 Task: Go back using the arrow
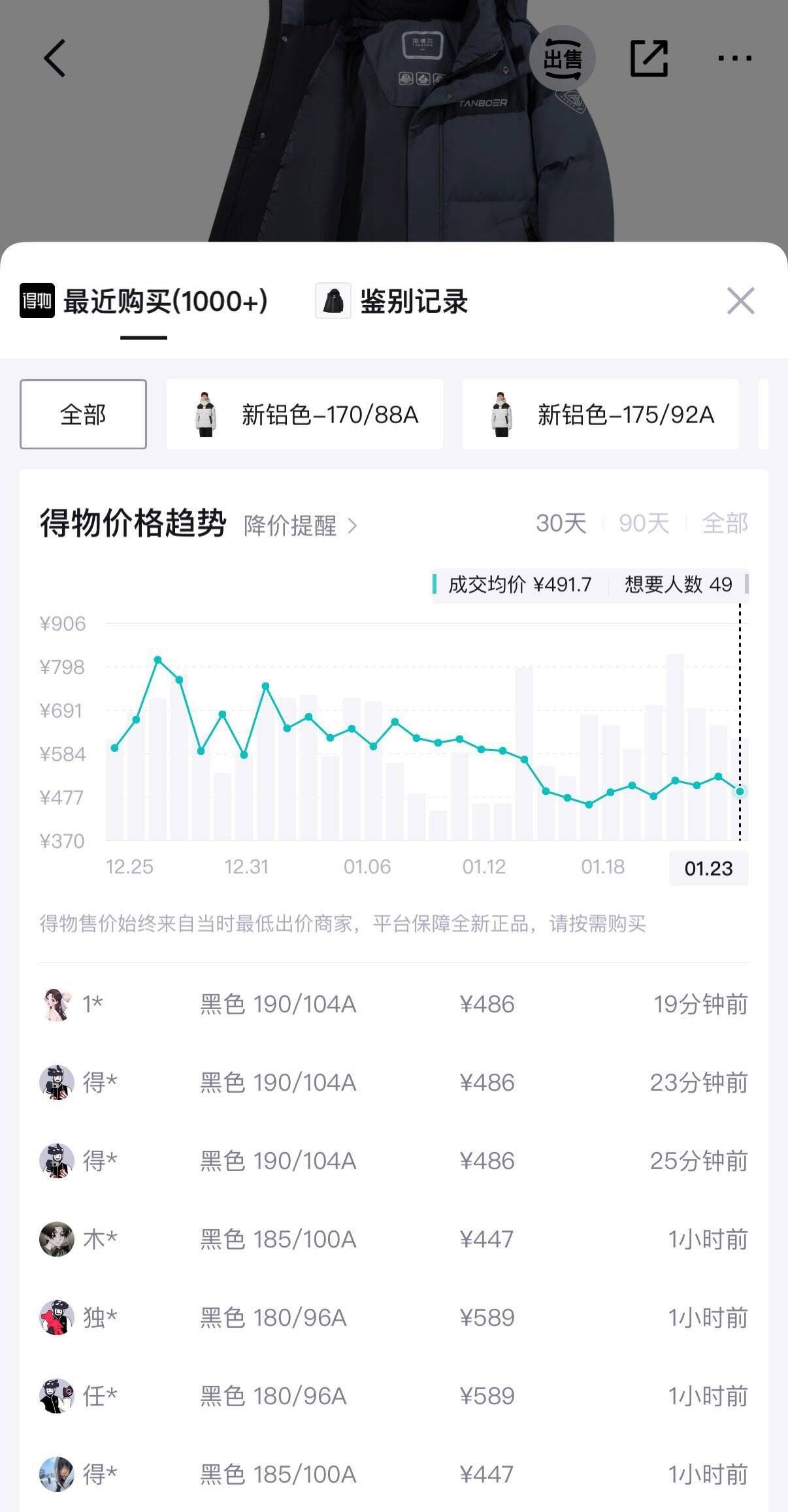pyautogui.click(x=55, y=58)
